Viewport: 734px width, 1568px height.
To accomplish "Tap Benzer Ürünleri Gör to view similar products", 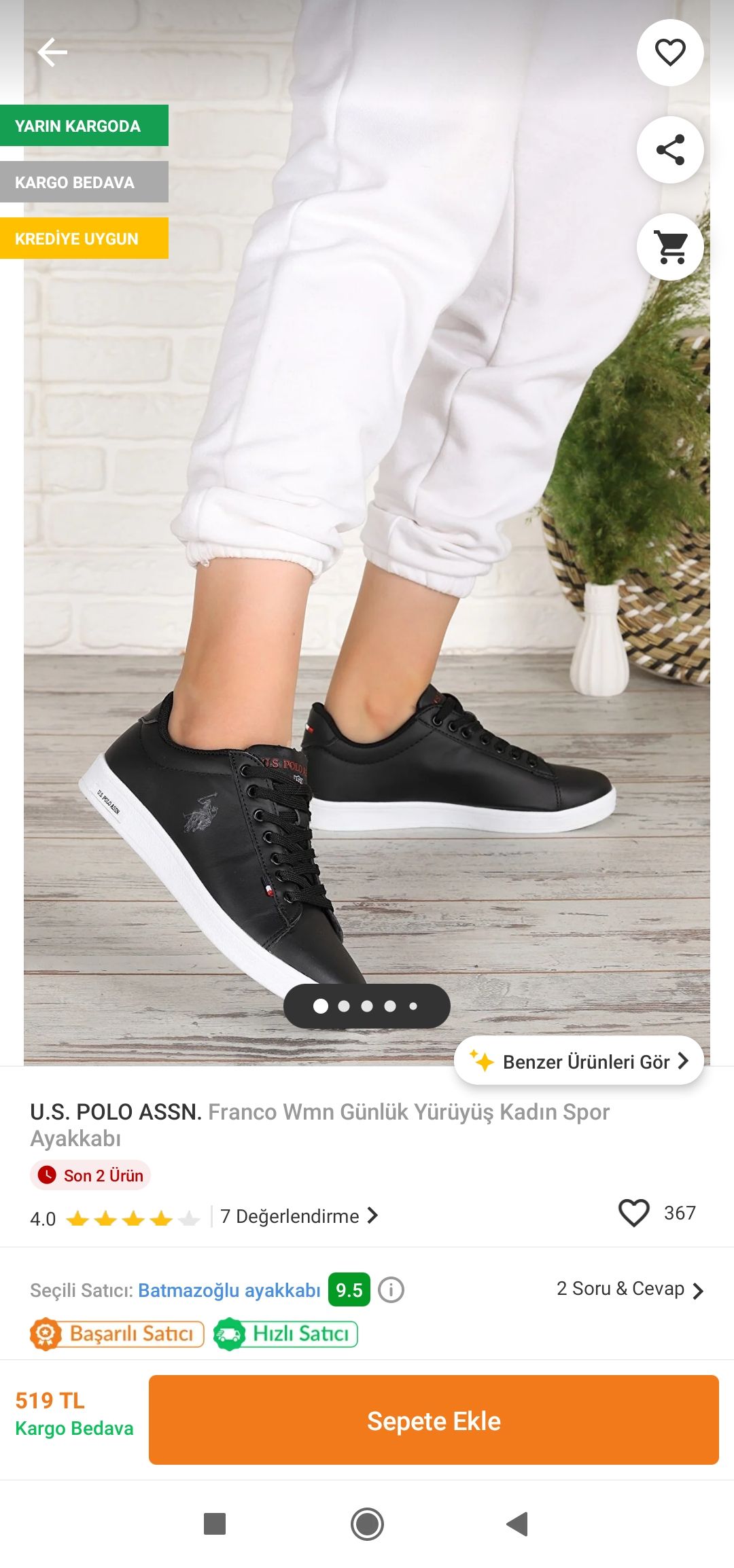I will (x=579, y=1061).
